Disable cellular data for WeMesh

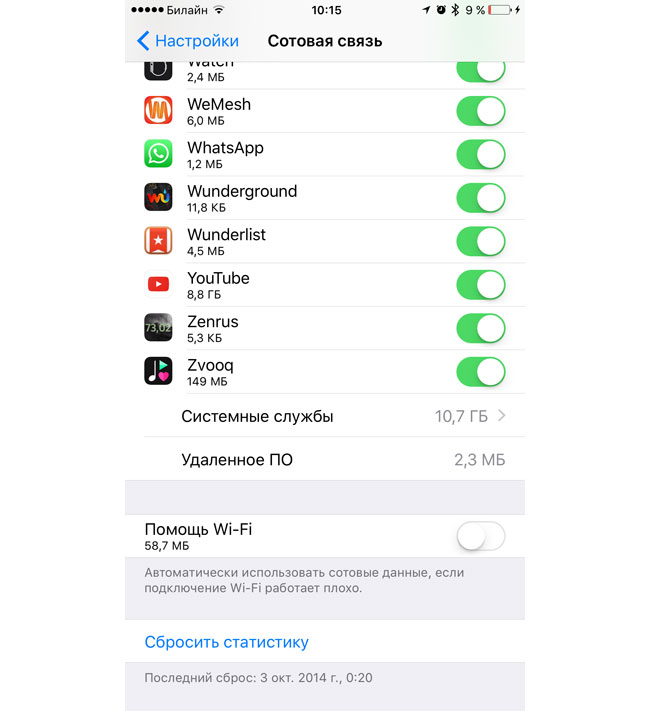tap(480, 111)
